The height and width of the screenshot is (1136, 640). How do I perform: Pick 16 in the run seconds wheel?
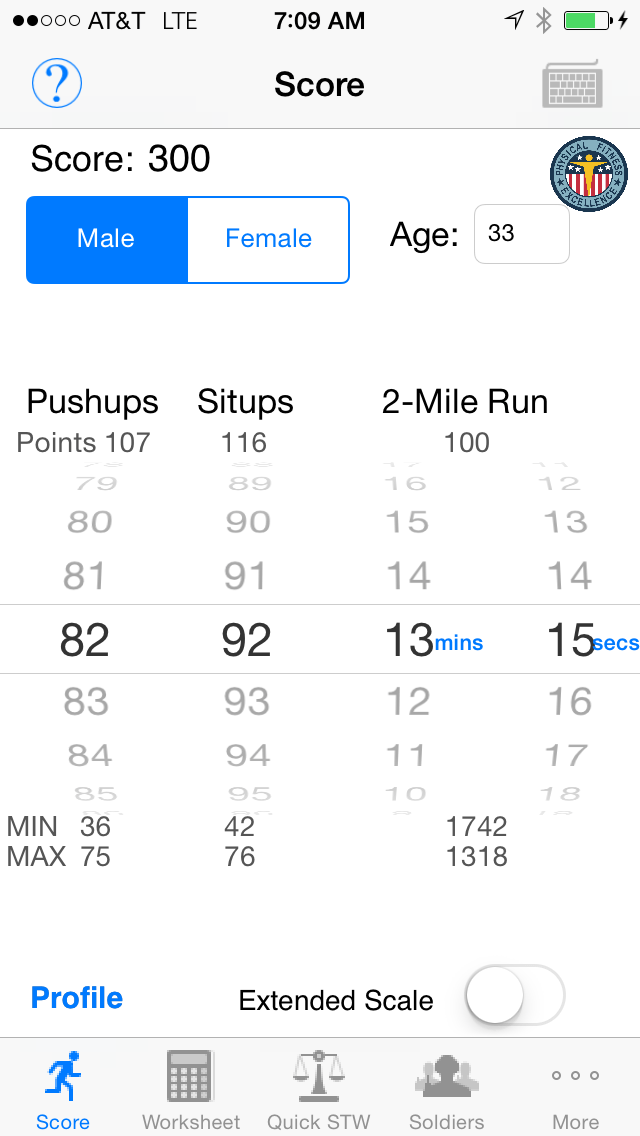[570, 702]
